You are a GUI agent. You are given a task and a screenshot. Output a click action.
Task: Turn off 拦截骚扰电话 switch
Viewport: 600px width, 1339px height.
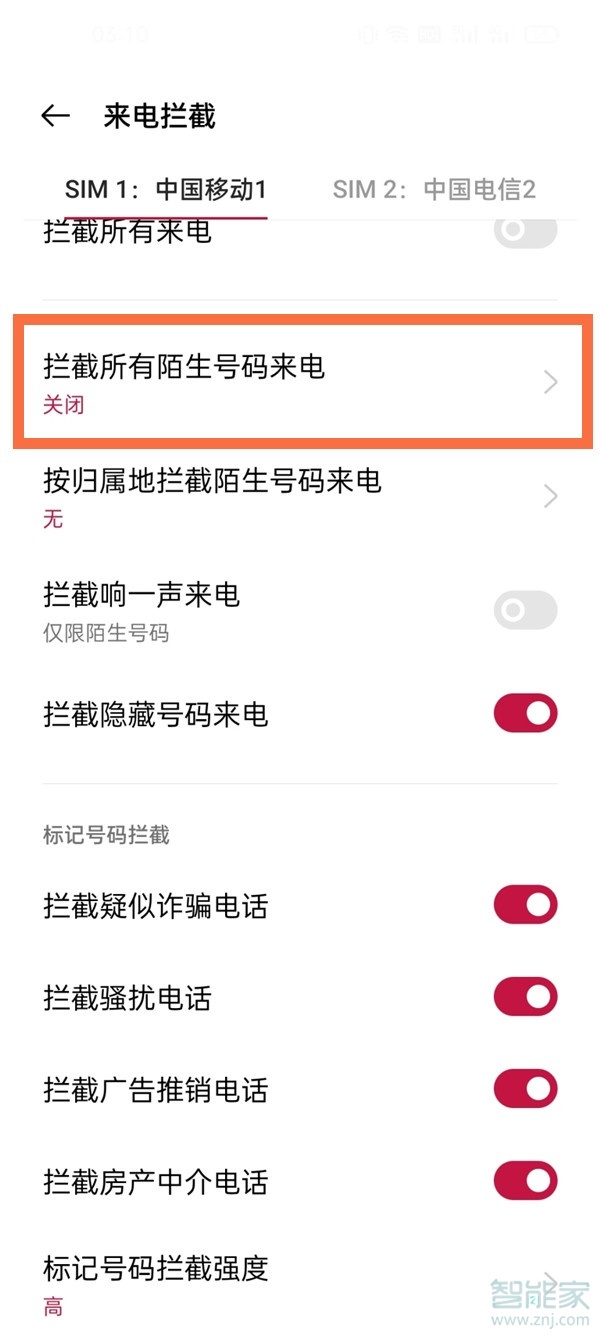525,998
